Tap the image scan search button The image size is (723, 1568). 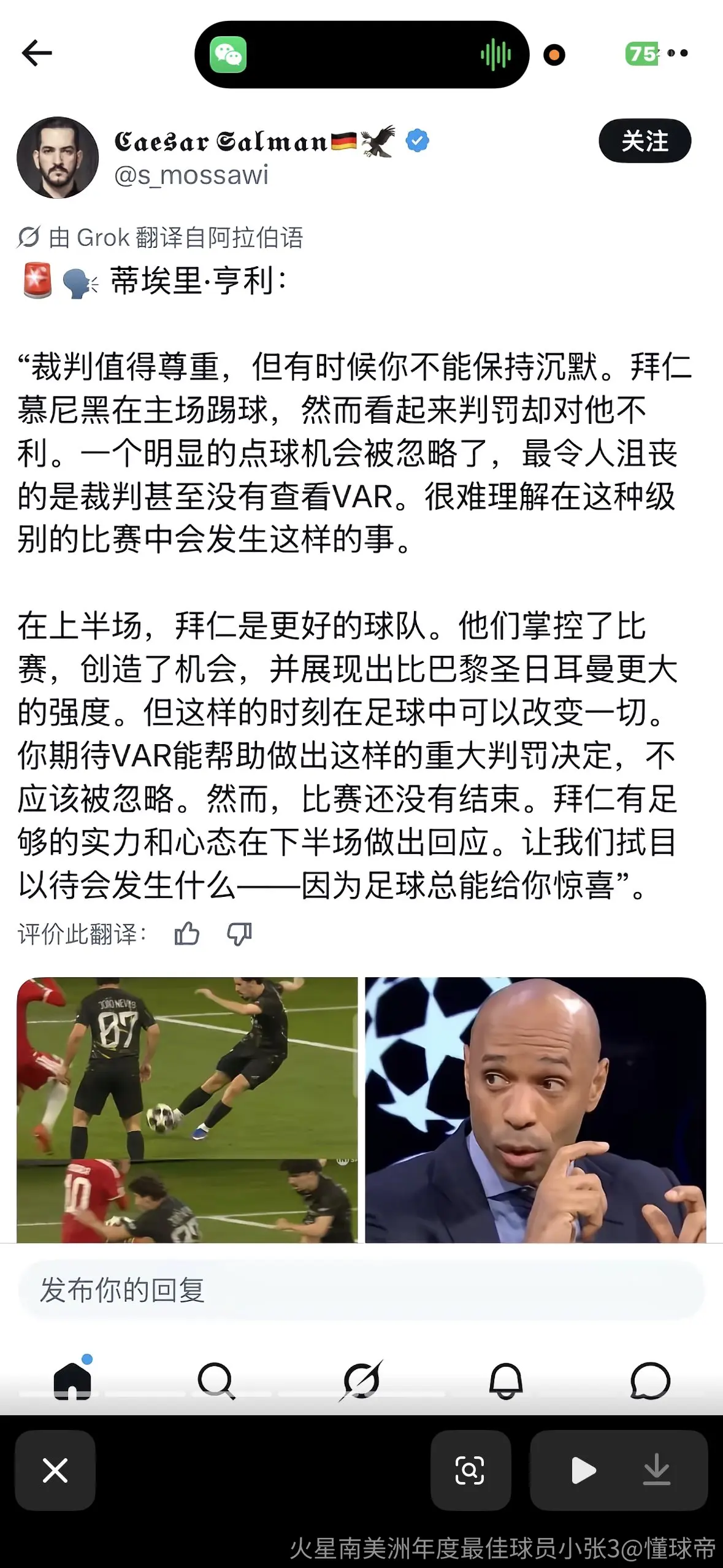pos(470,1470)
